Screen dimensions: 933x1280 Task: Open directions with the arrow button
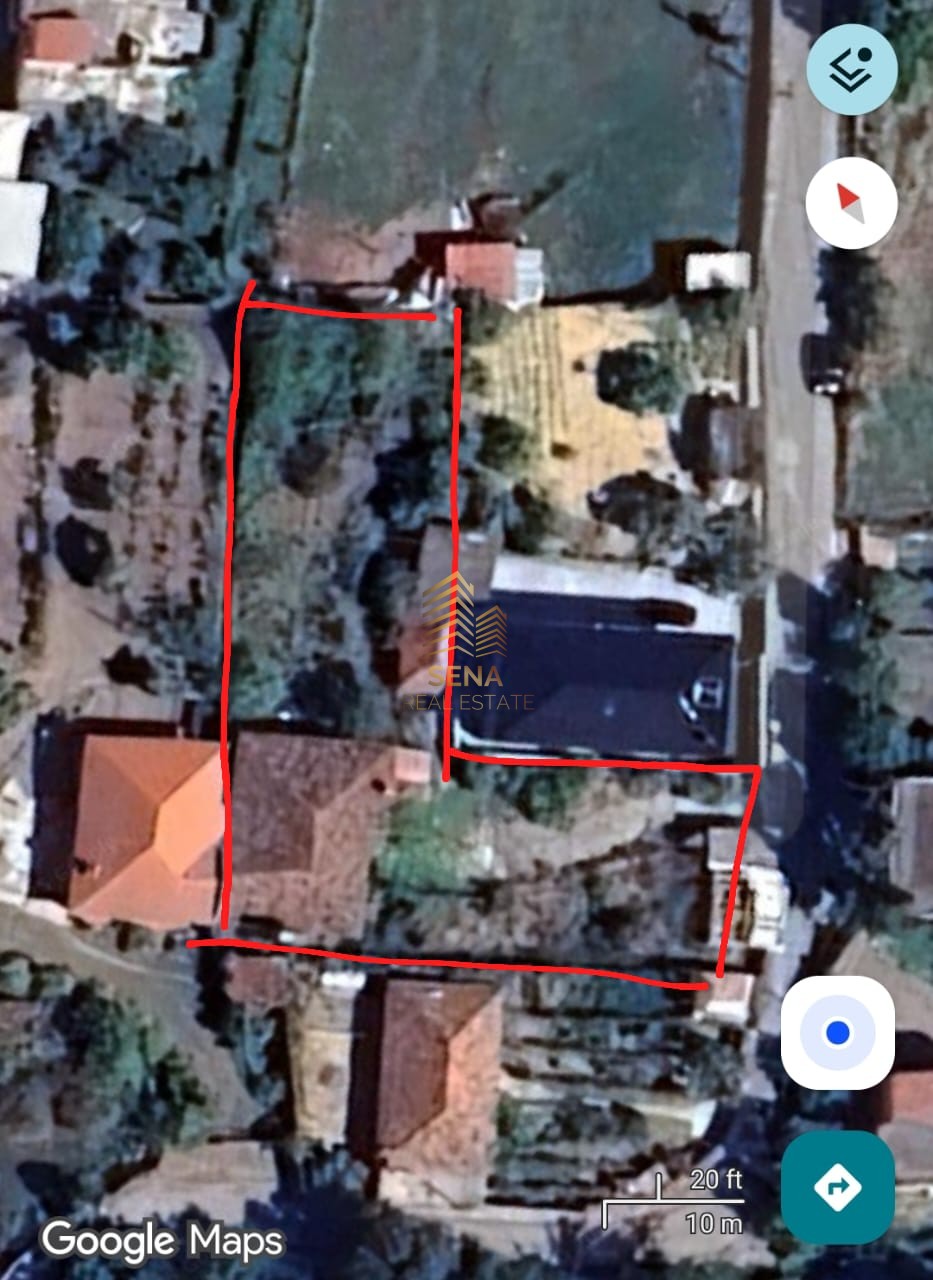838,1187
